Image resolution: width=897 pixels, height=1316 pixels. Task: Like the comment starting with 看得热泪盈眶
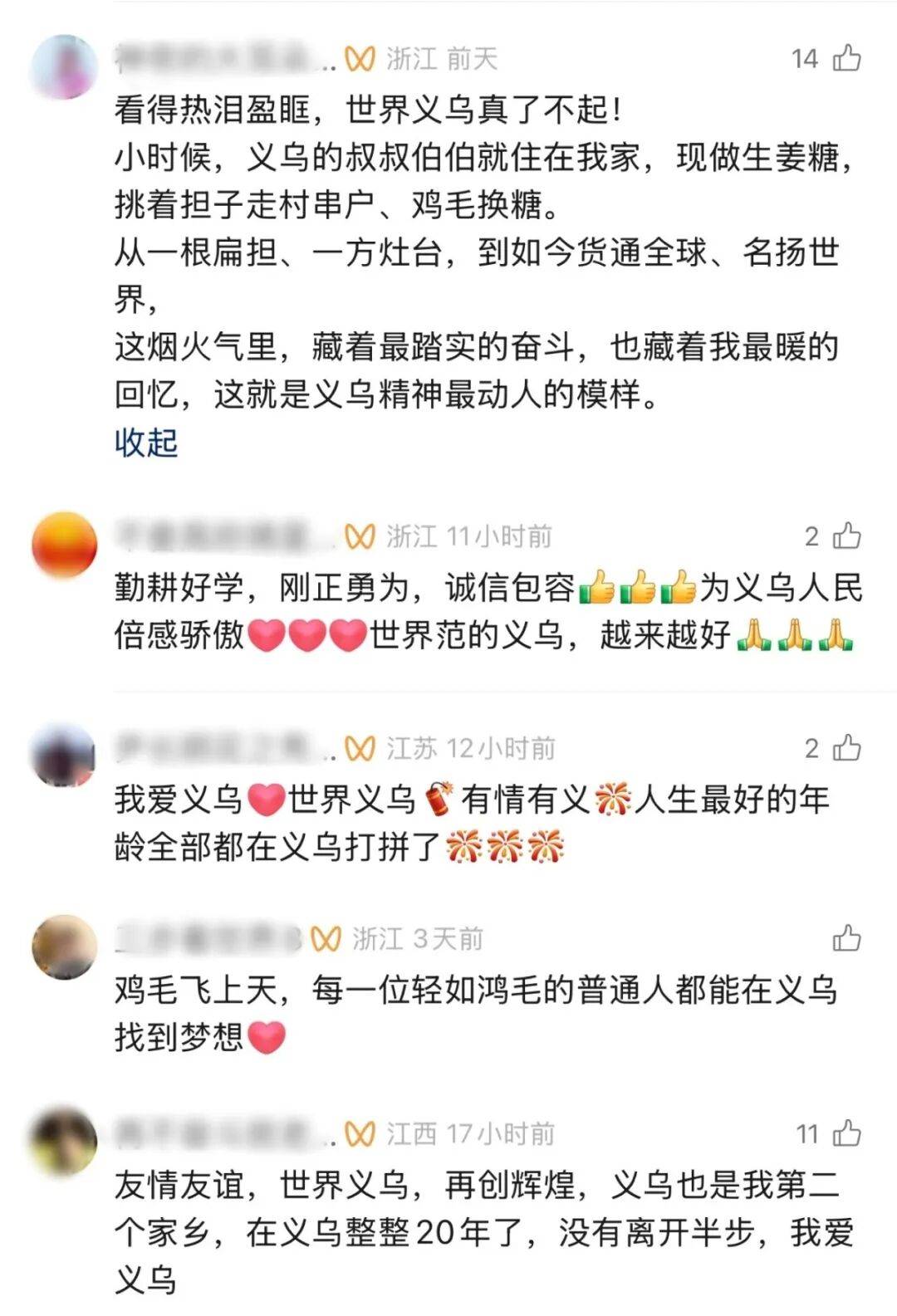(846, 58)
